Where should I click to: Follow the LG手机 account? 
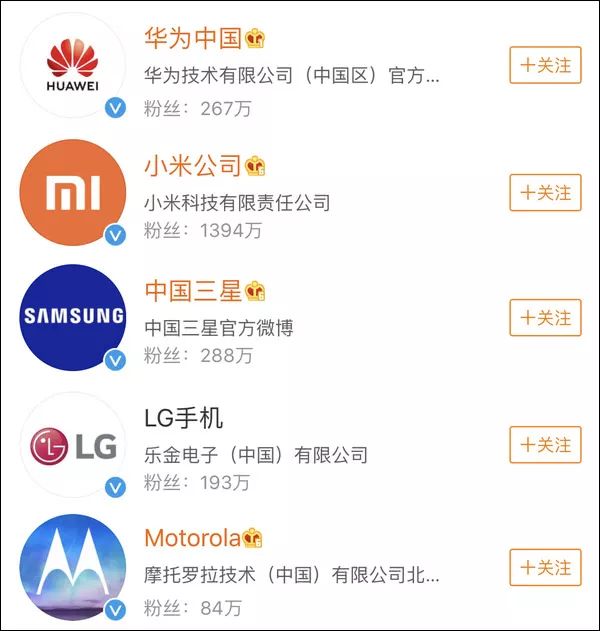coord(545,444)
